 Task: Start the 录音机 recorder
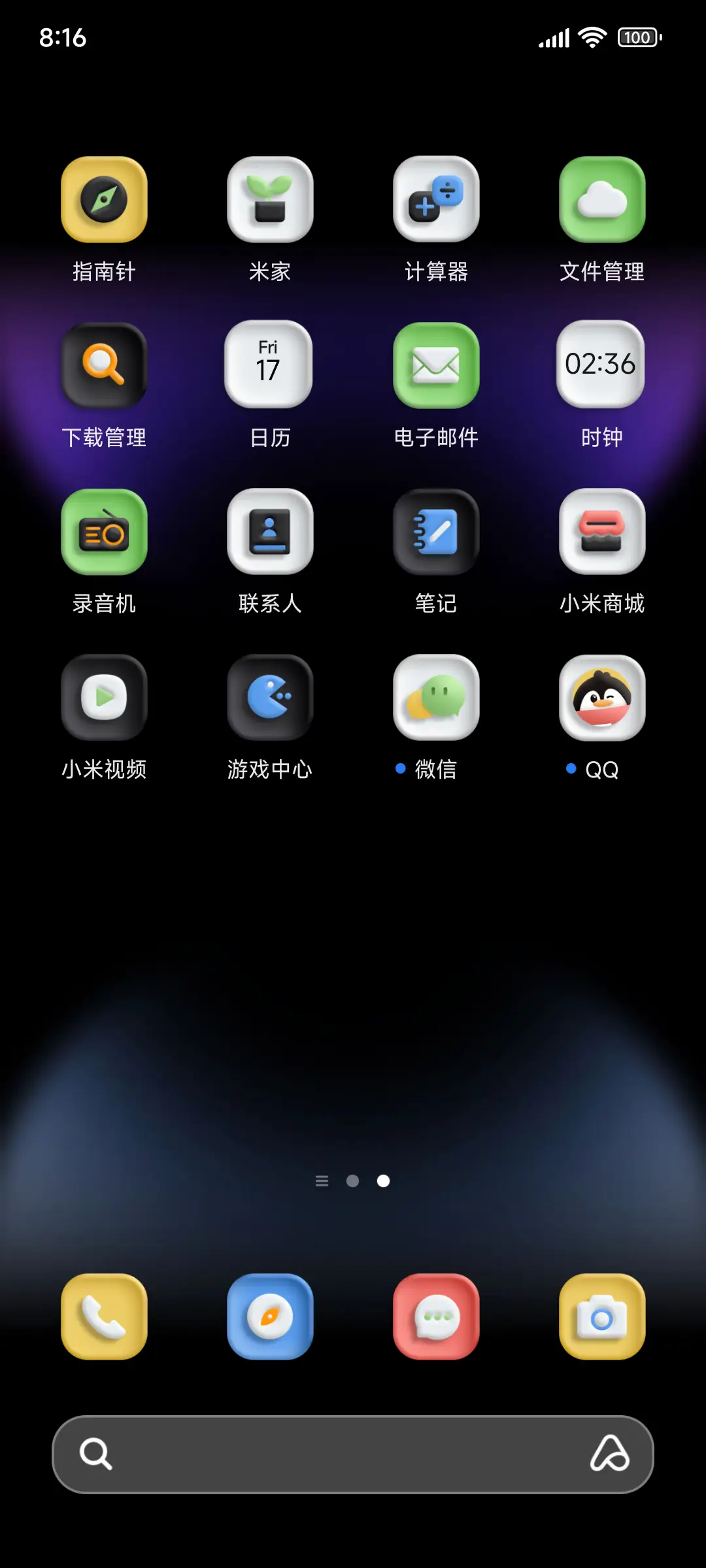point(104,532)
